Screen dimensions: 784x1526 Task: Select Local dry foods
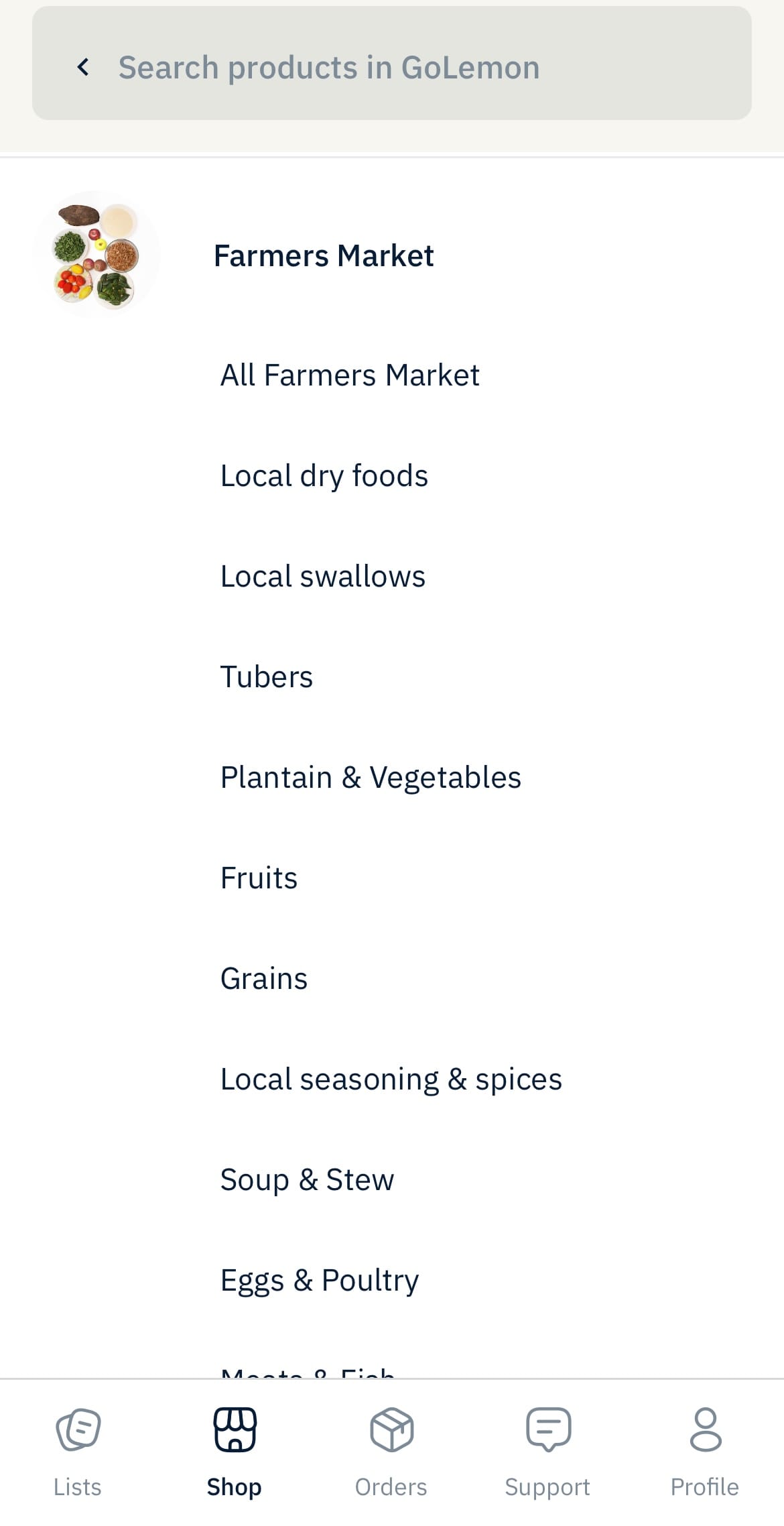(324, 476)
